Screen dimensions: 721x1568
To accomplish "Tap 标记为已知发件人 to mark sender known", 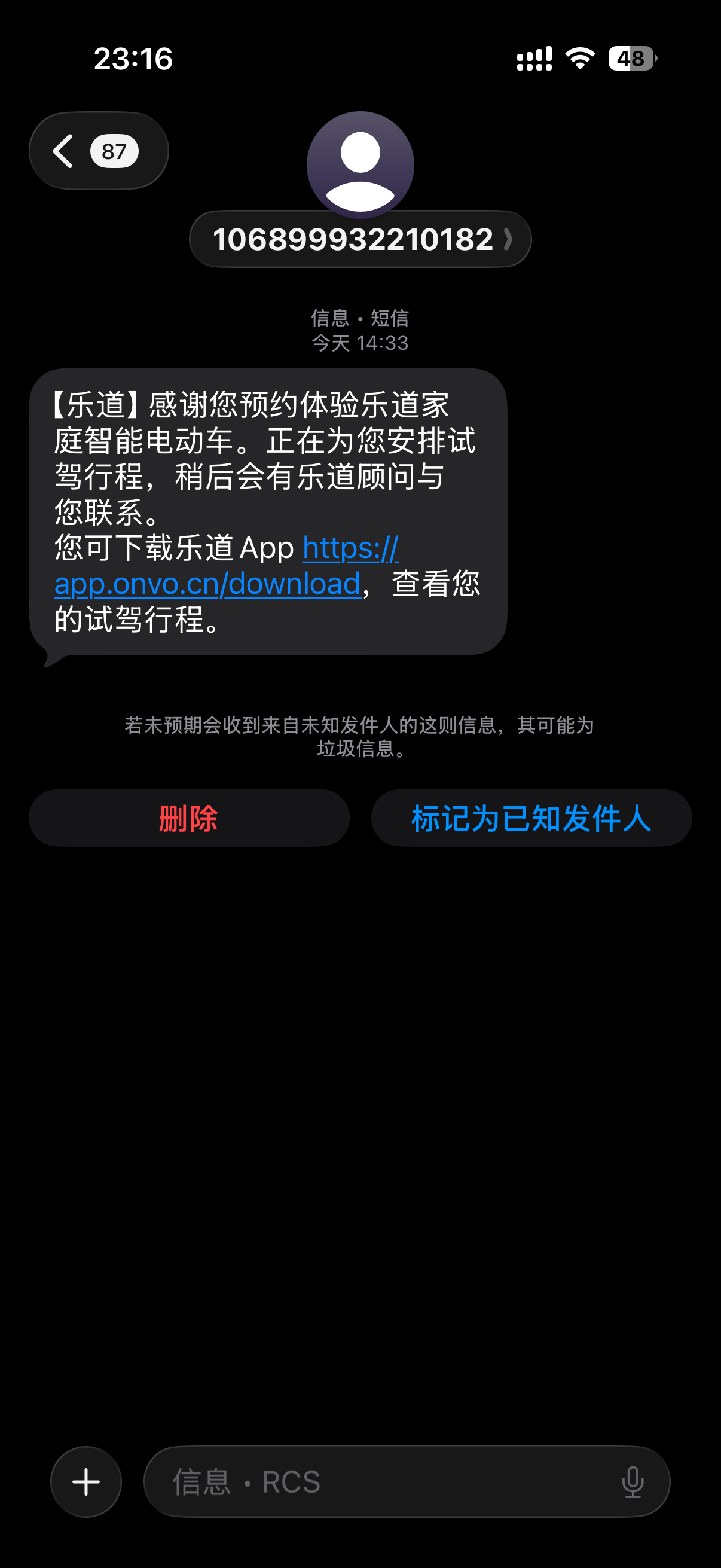I will click(x=530, y=819).
